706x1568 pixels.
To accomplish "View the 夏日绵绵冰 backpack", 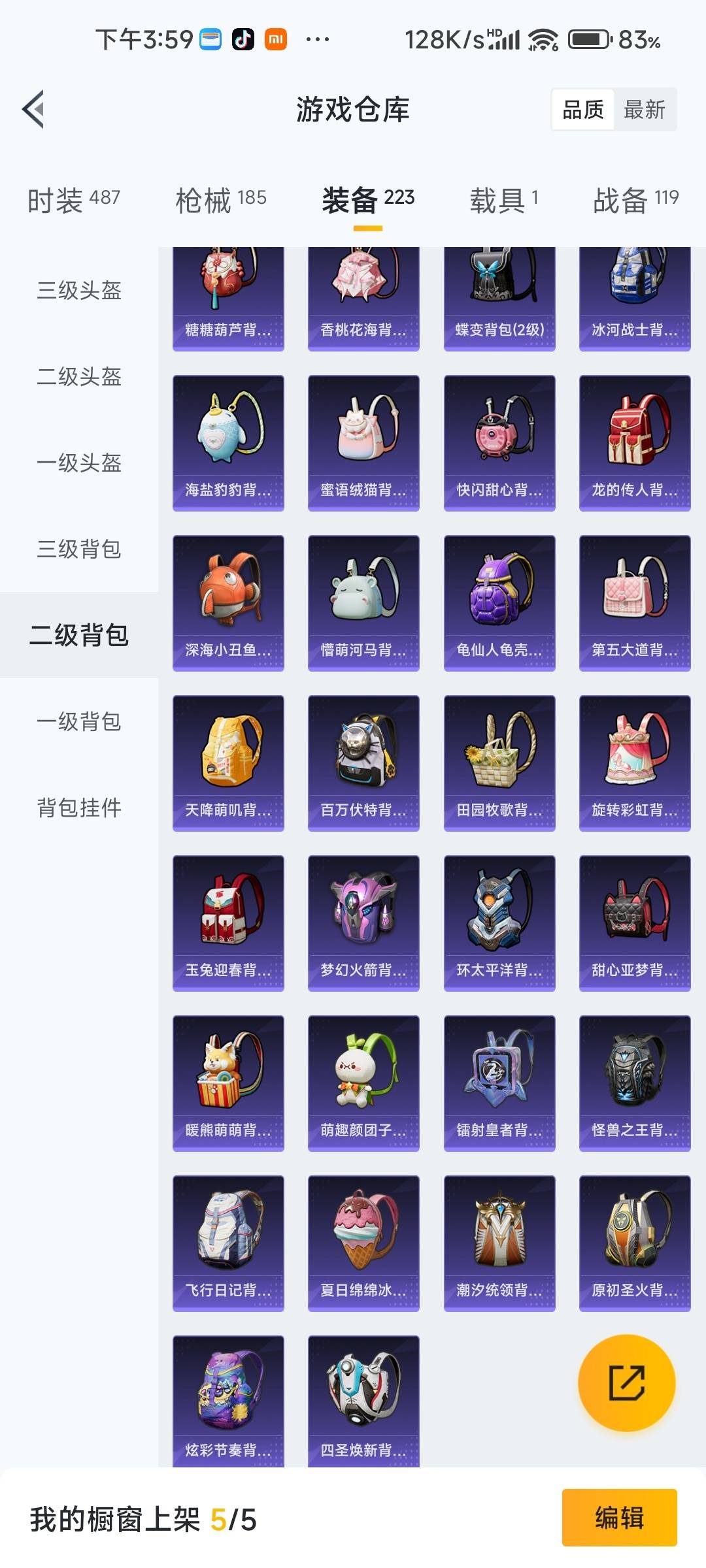I will pyautogui.click(x=363, y=1243).
